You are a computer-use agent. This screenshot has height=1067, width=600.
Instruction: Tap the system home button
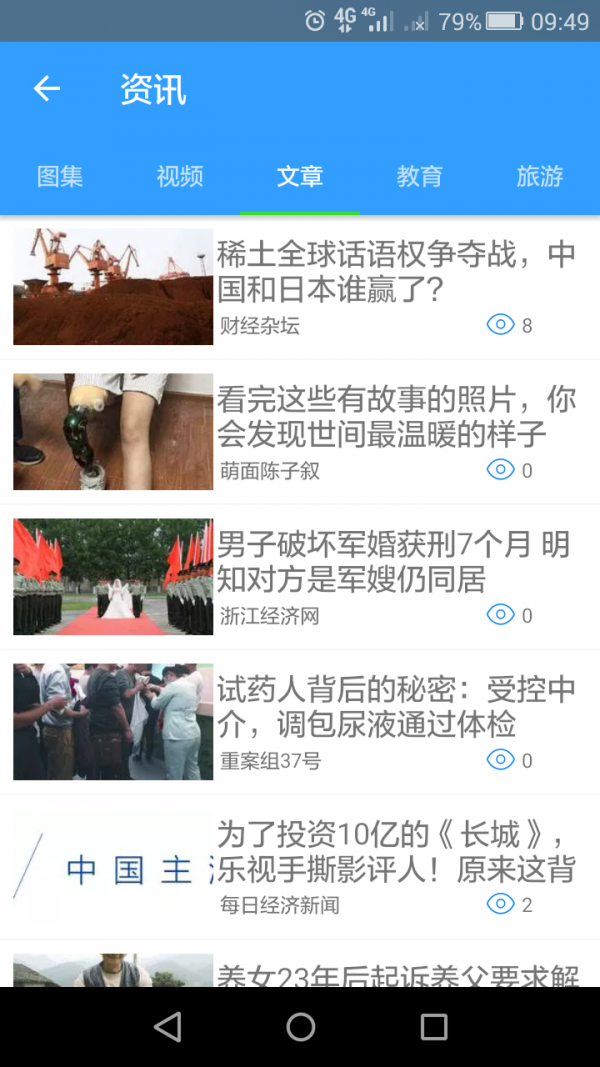click(300, 1027)
